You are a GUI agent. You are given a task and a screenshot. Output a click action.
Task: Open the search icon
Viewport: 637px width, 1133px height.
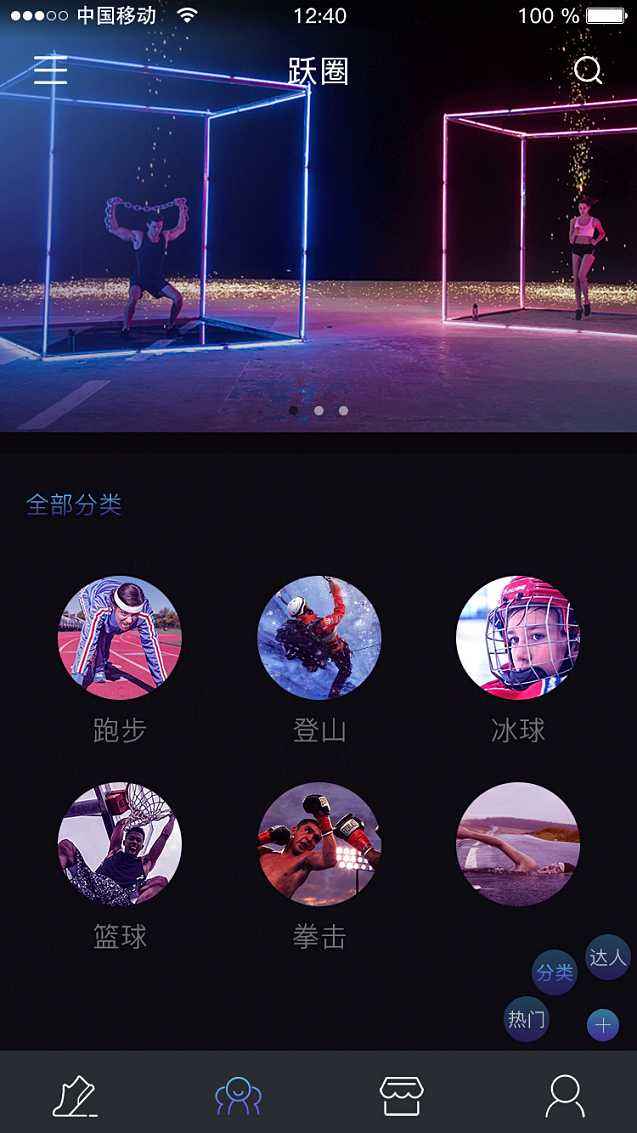(588, 70)
